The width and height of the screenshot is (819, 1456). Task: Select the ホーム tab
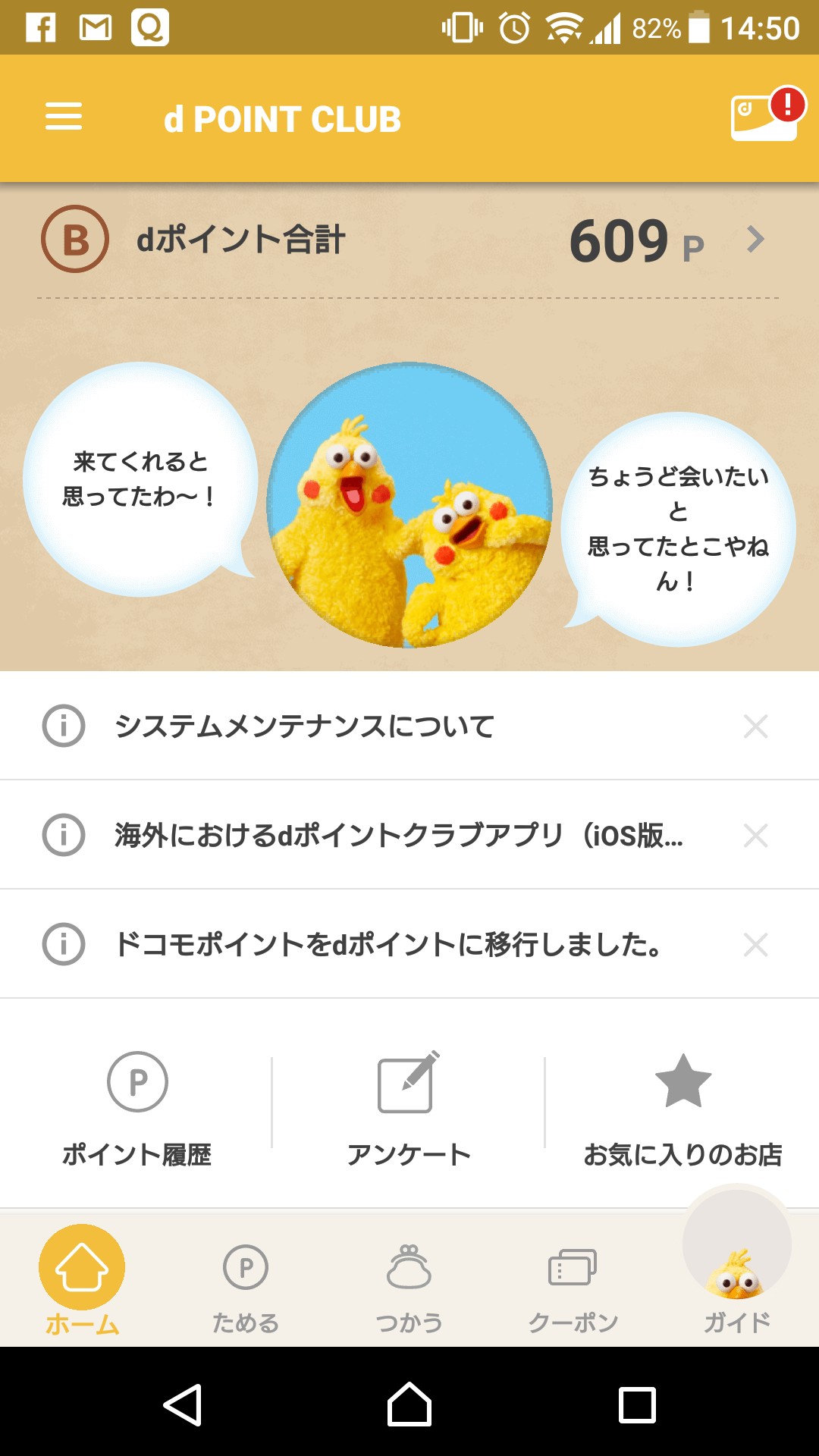(82, 1280)
